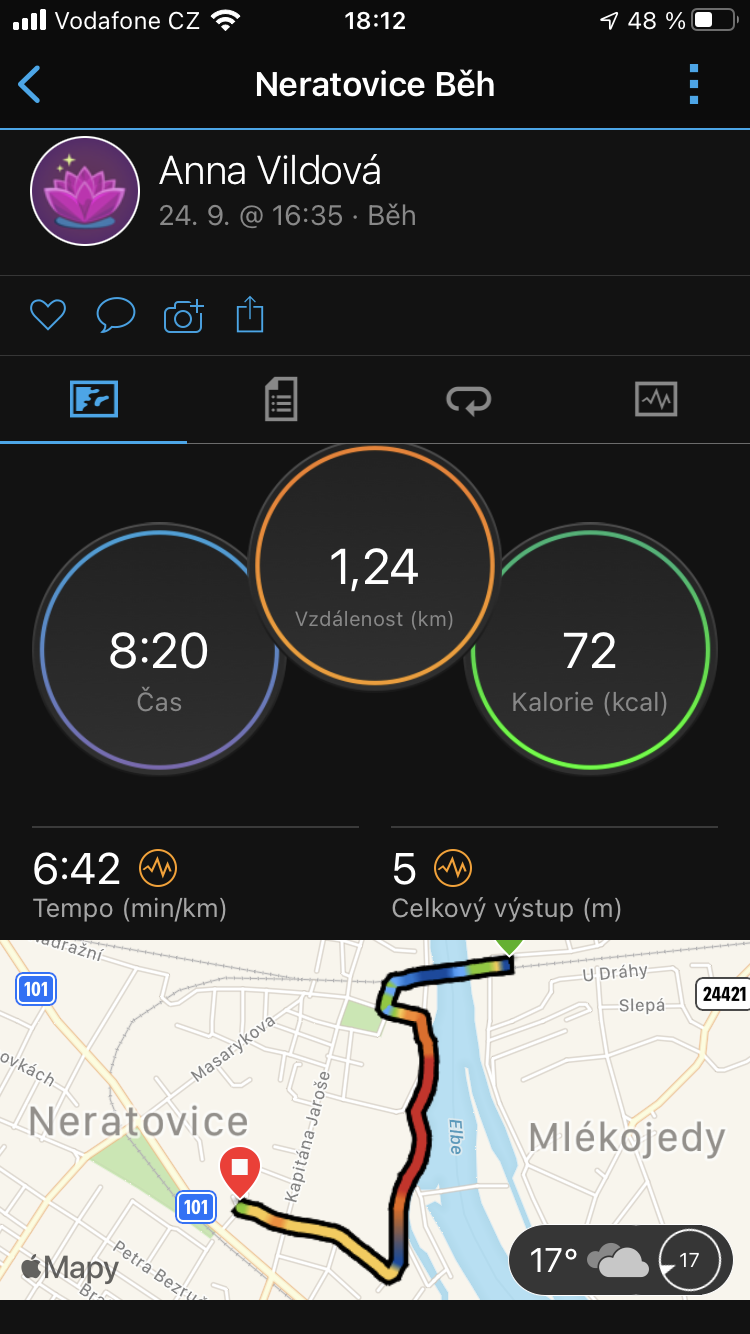Image resolution: width=750 pixels, height=1334 pixels.
Task: Open the three-dot overflow menu
Action: pyautogui.click(x=694, y=85)
